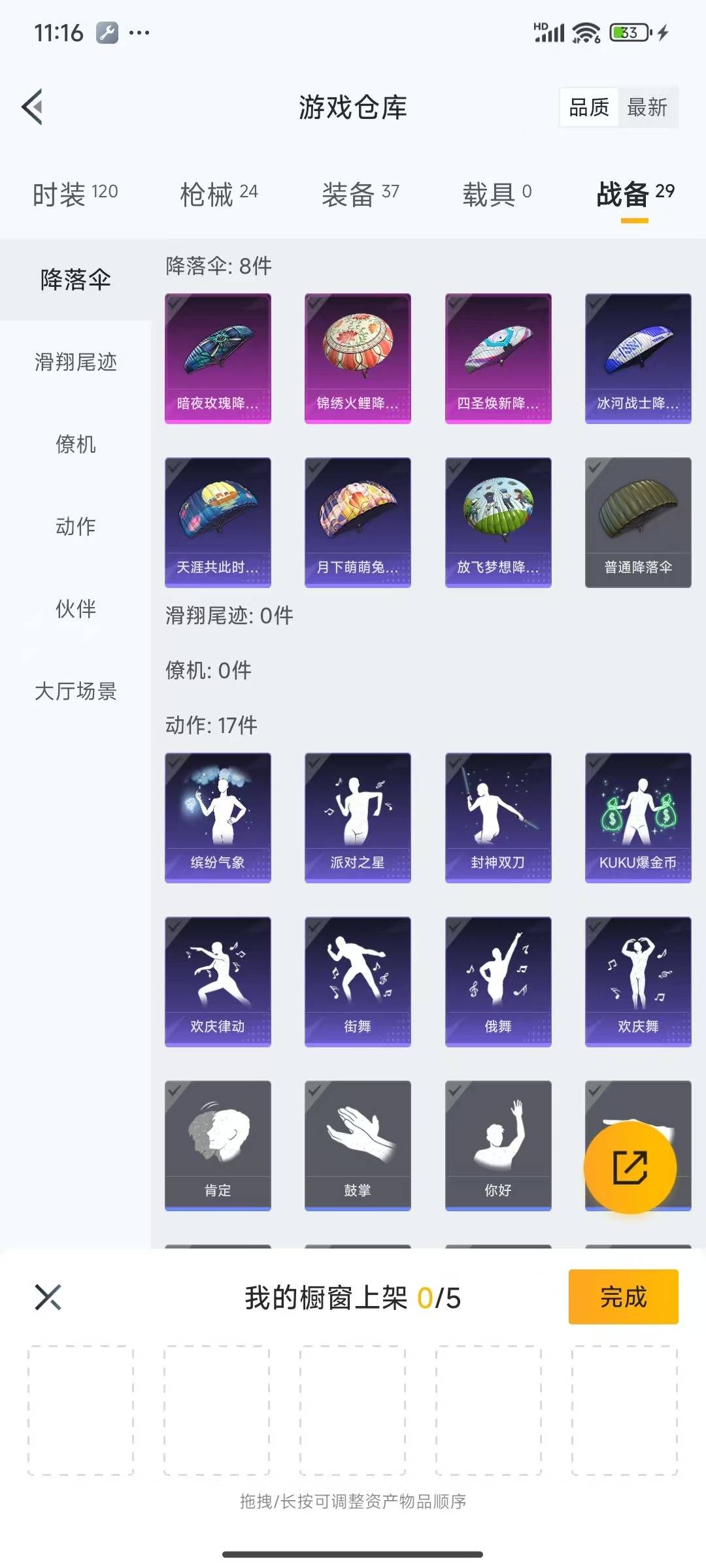Sort items by 品质

(588, 107)
